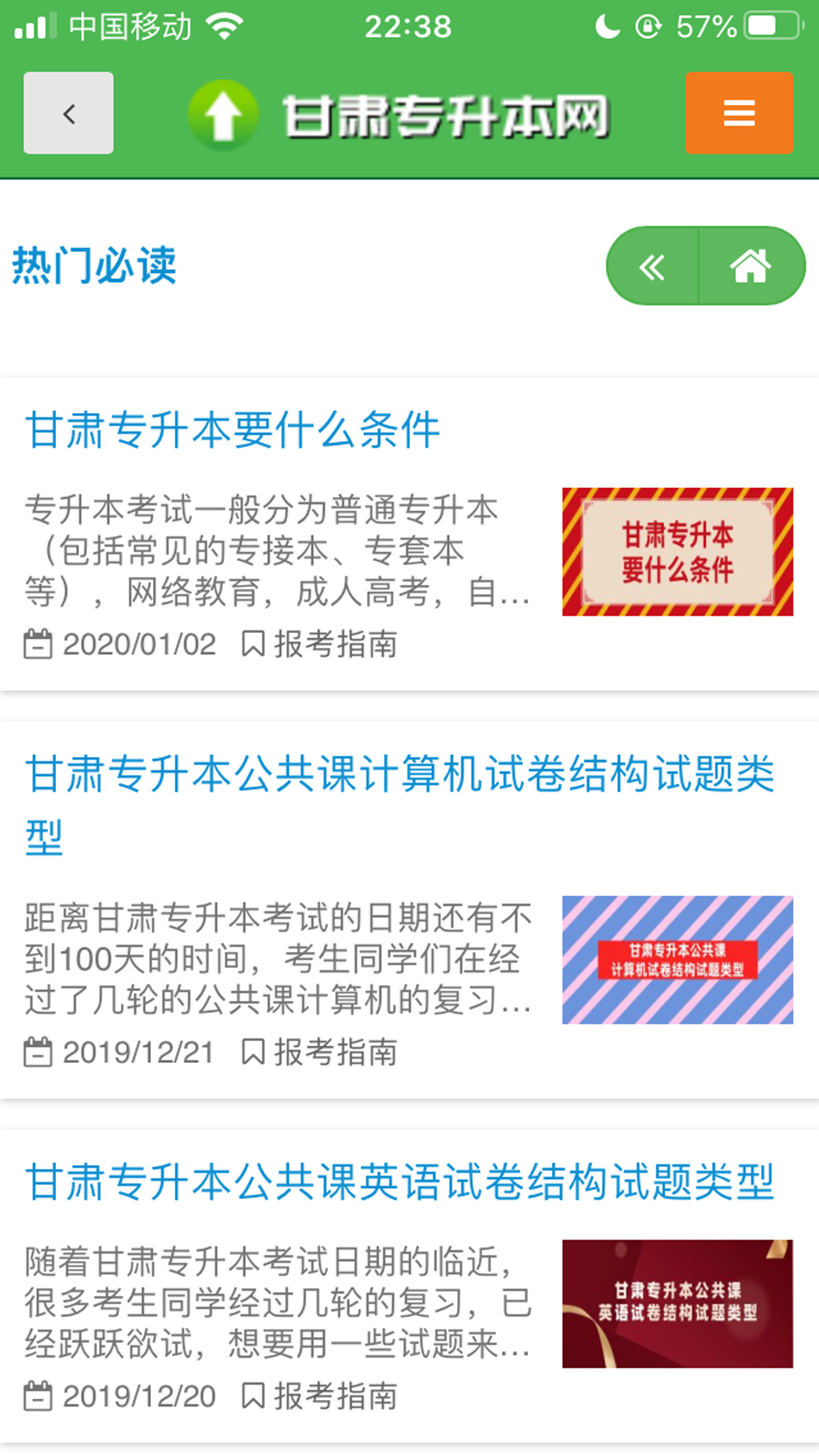The image size is (819, 1456).
Task: Click the calendar icon beside 2019/12/21
Action: click(x=39, y=1052)
